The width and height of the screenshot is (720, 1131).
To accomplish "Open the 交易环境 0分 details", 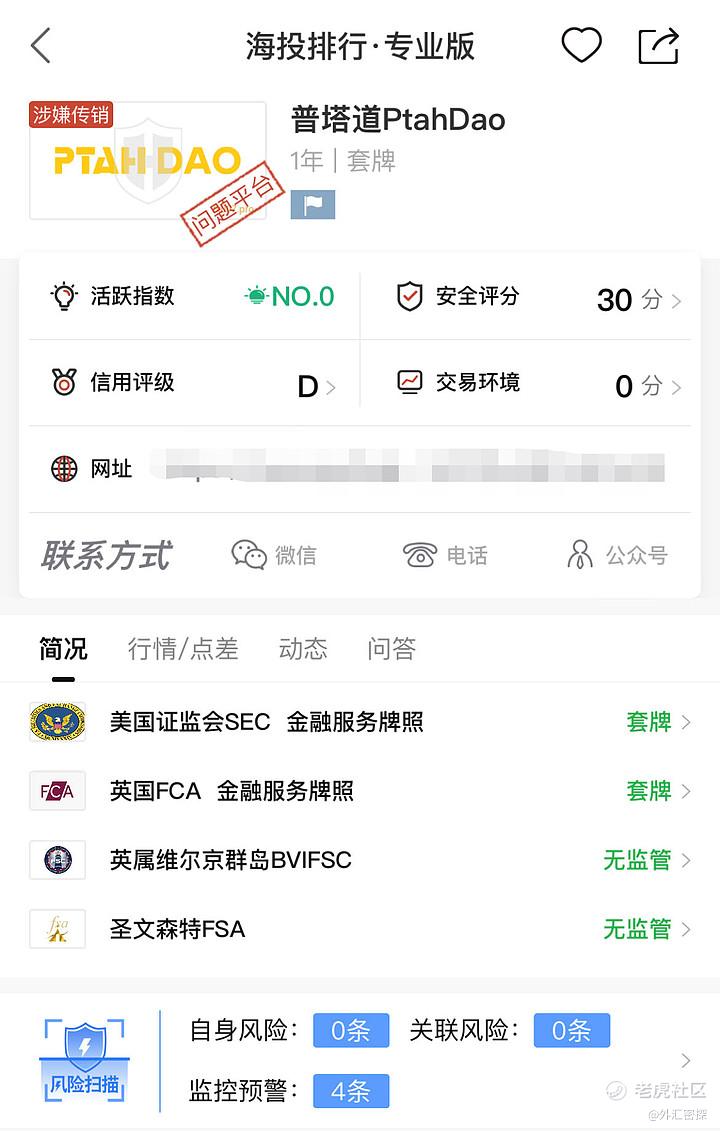I will [x=538, y=384].
